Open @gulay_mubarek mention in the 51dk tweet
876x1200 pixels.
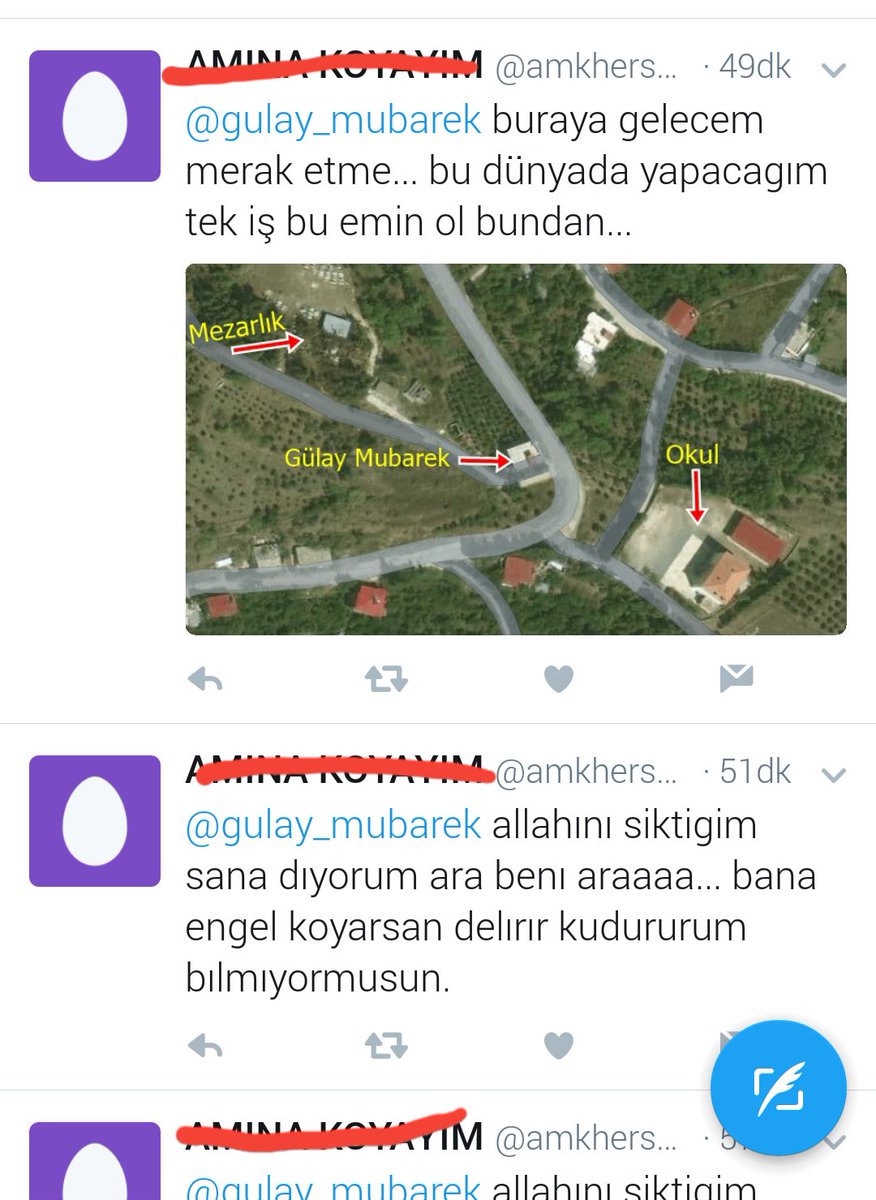(x=333, y=826)
